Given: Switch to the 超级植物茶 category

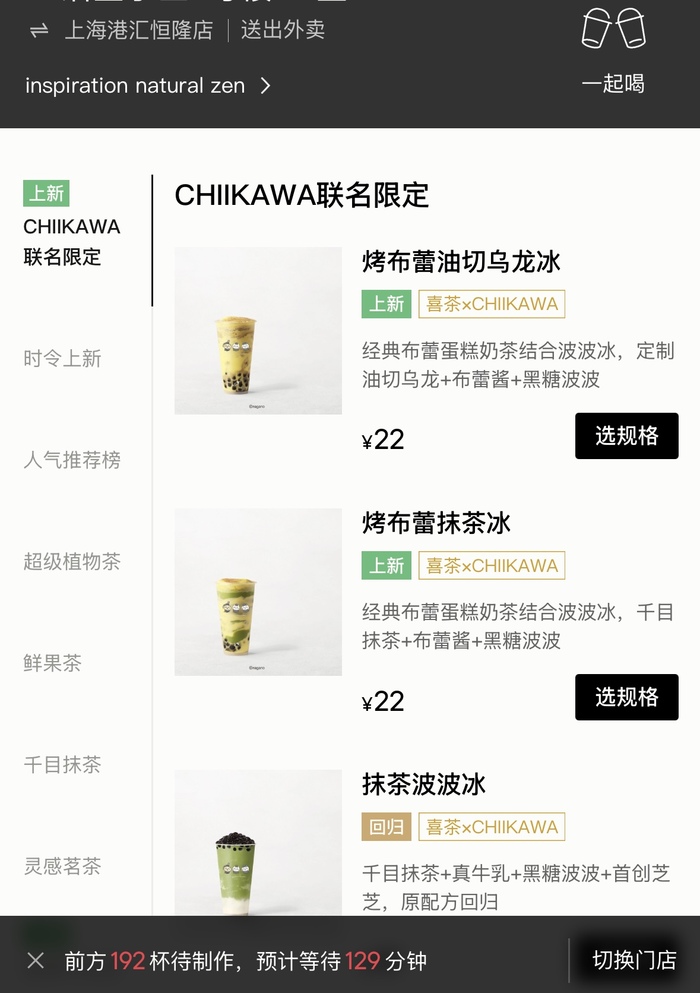Looking at the screenshot, I should [x=72, y=562].
